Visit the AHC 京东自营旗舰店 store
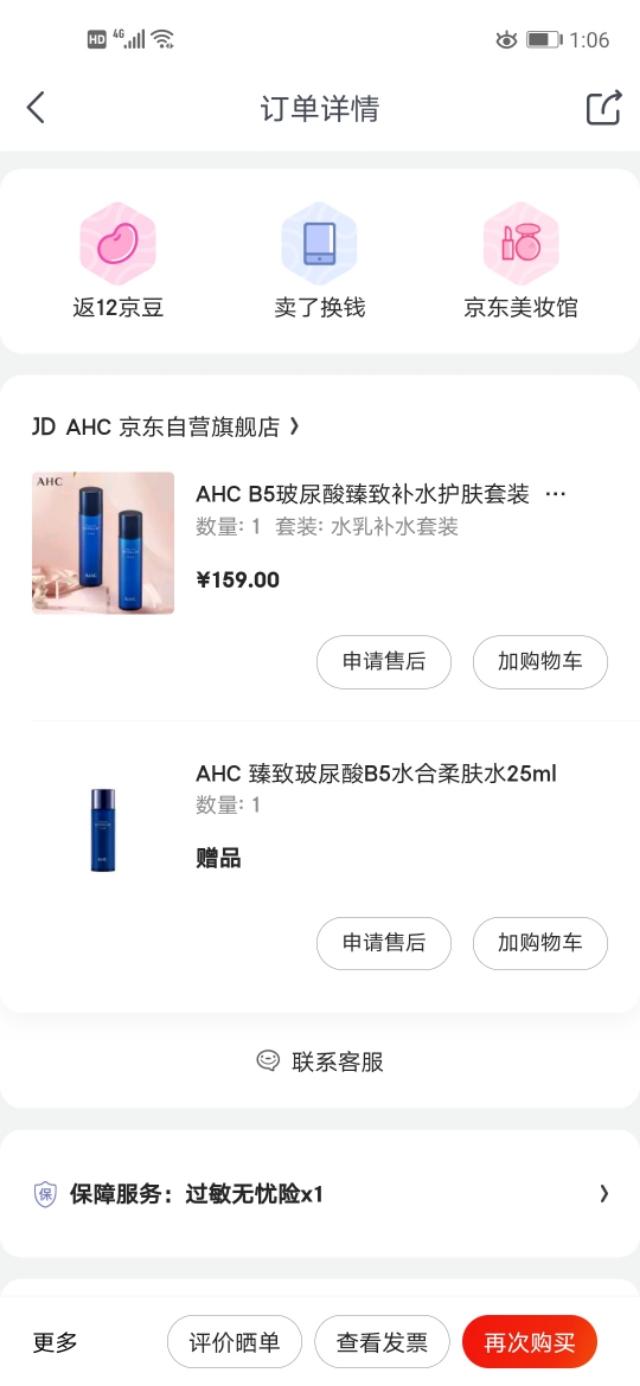Viewport: 640px width, 1386px height. point(166,427)
